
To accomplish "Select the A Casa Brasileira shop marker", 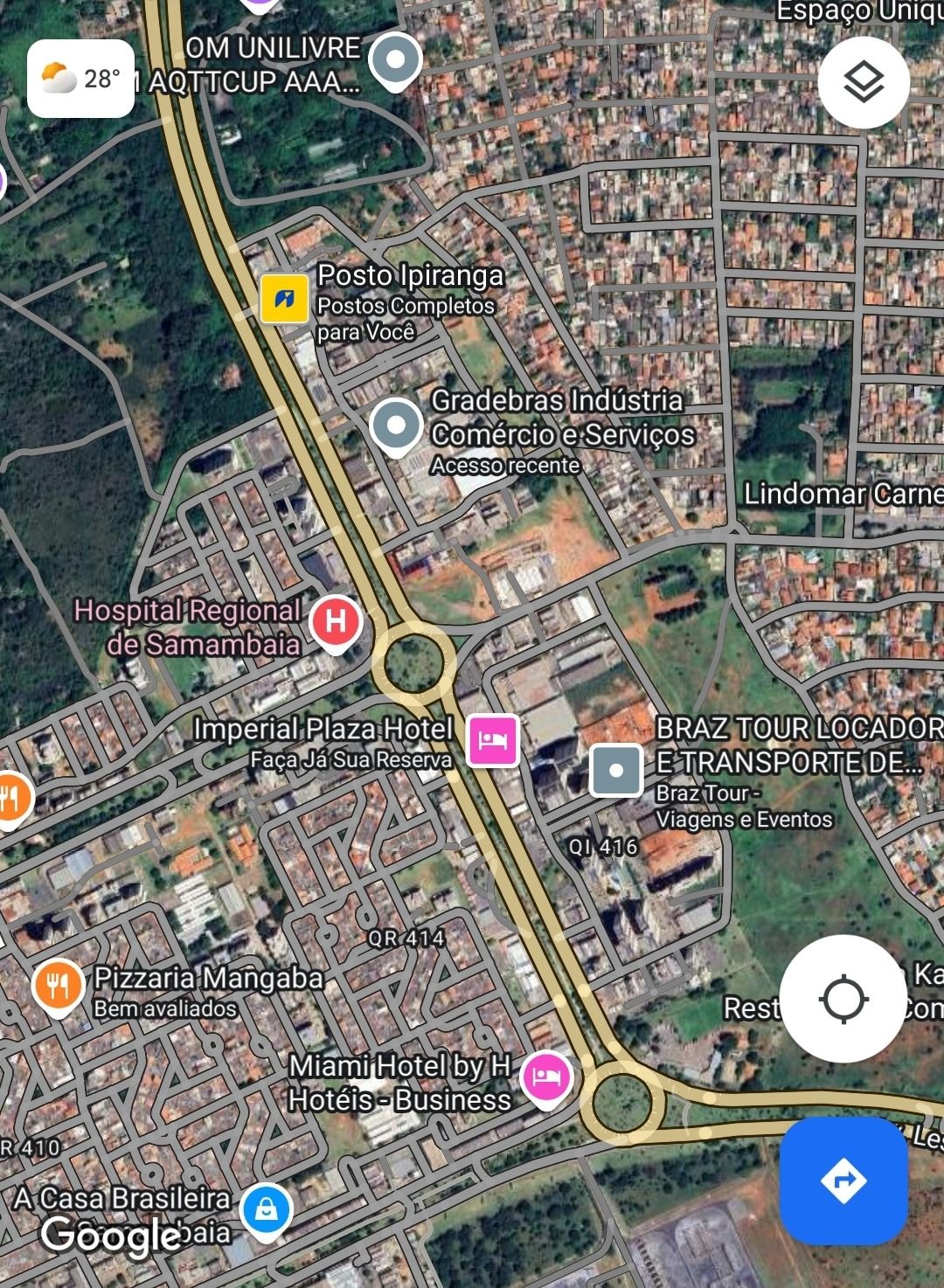I will click(x=267, y=1210).
